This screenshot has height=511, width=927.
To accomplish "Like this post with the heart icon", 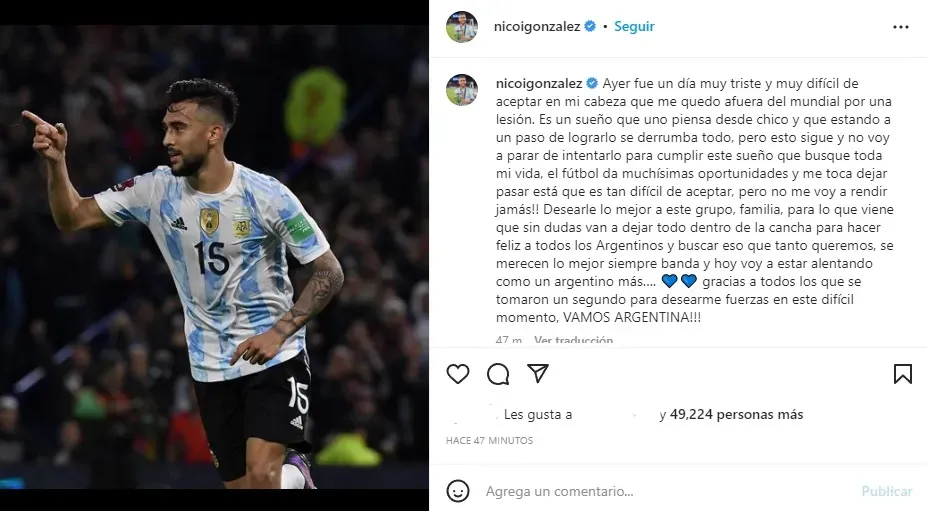I will 458,374.
